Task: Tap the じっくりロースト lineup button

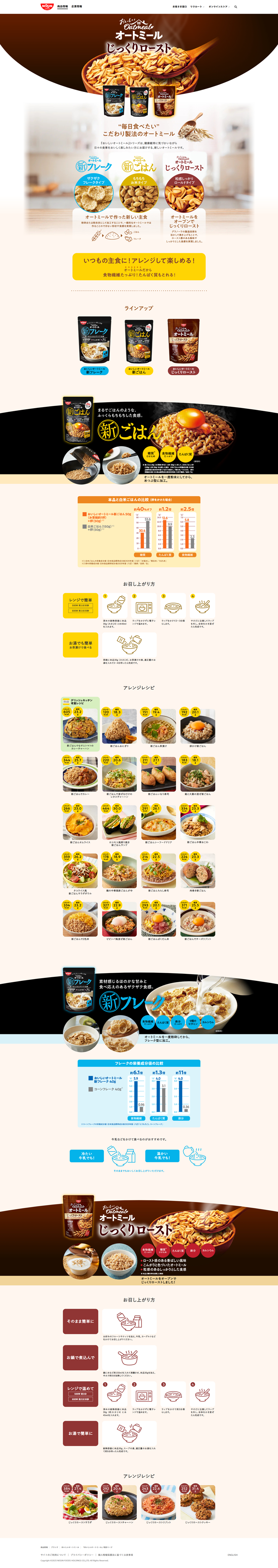Action: tap(183, 371)
